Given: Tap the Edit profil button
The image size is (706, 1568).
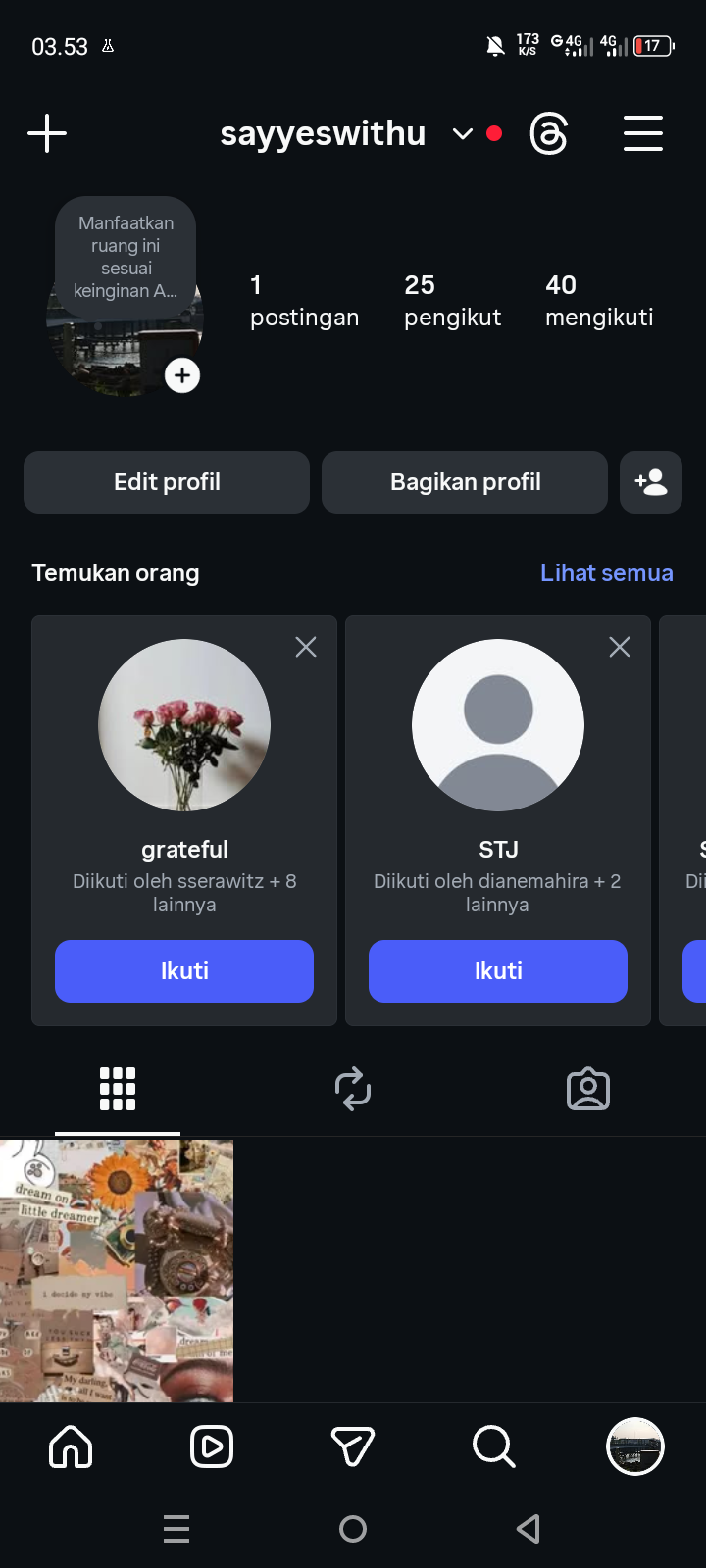Looking at the screenshot, I should pyautogui.click(x=167, y=482).
